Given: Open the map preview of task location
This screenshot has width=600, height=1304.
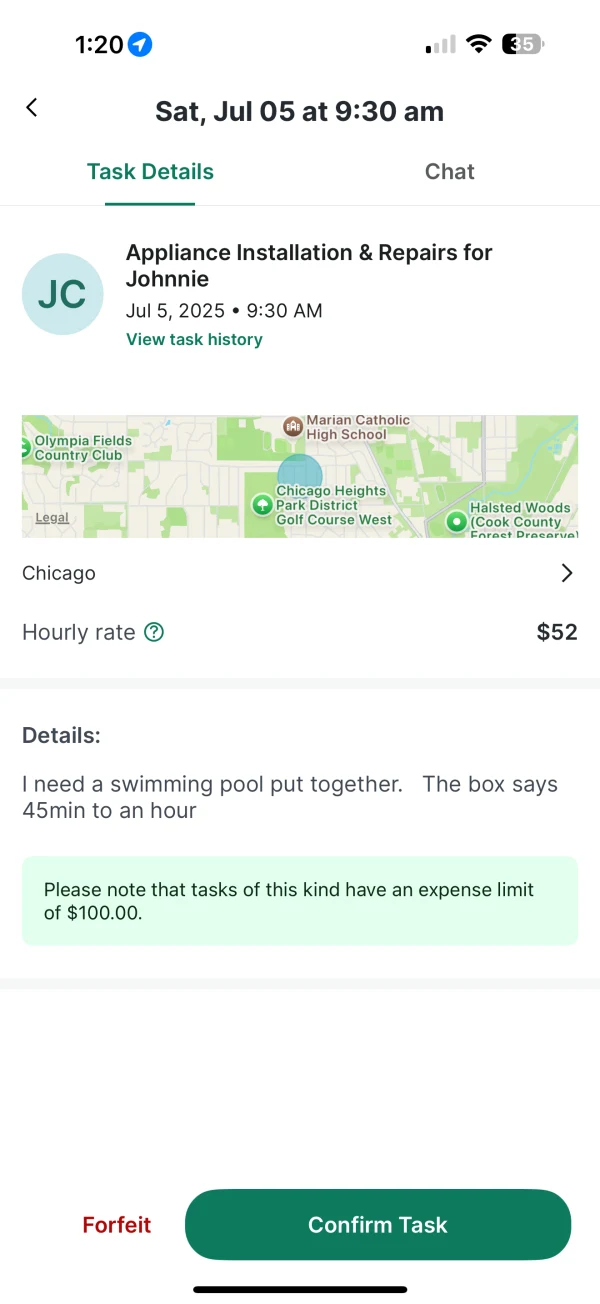Looking at the screenshot, I should (300, 477).
